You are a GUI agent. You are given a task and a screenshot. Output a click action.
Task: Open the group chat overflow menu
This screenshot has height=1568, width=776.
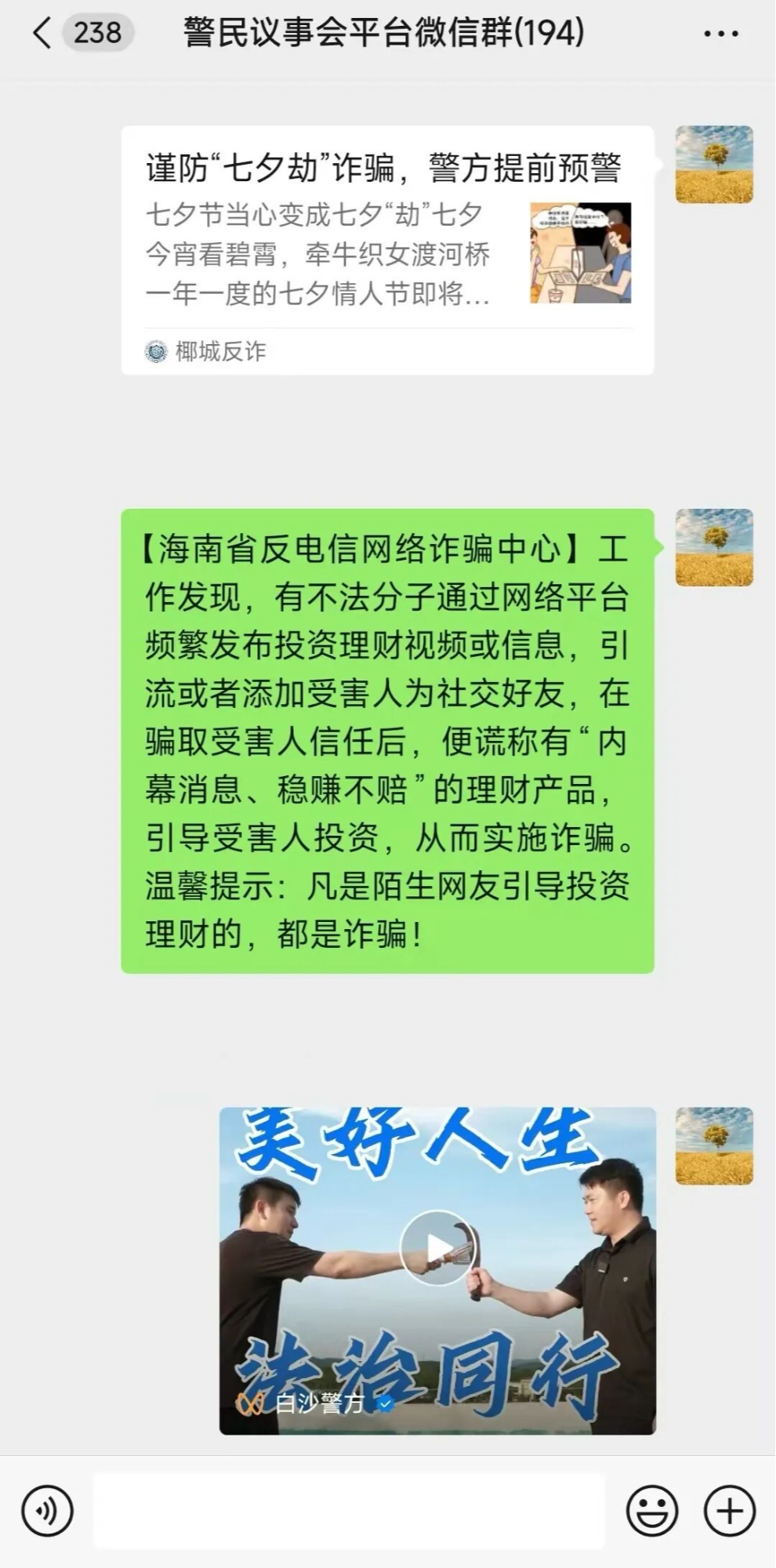coord(720,34)
